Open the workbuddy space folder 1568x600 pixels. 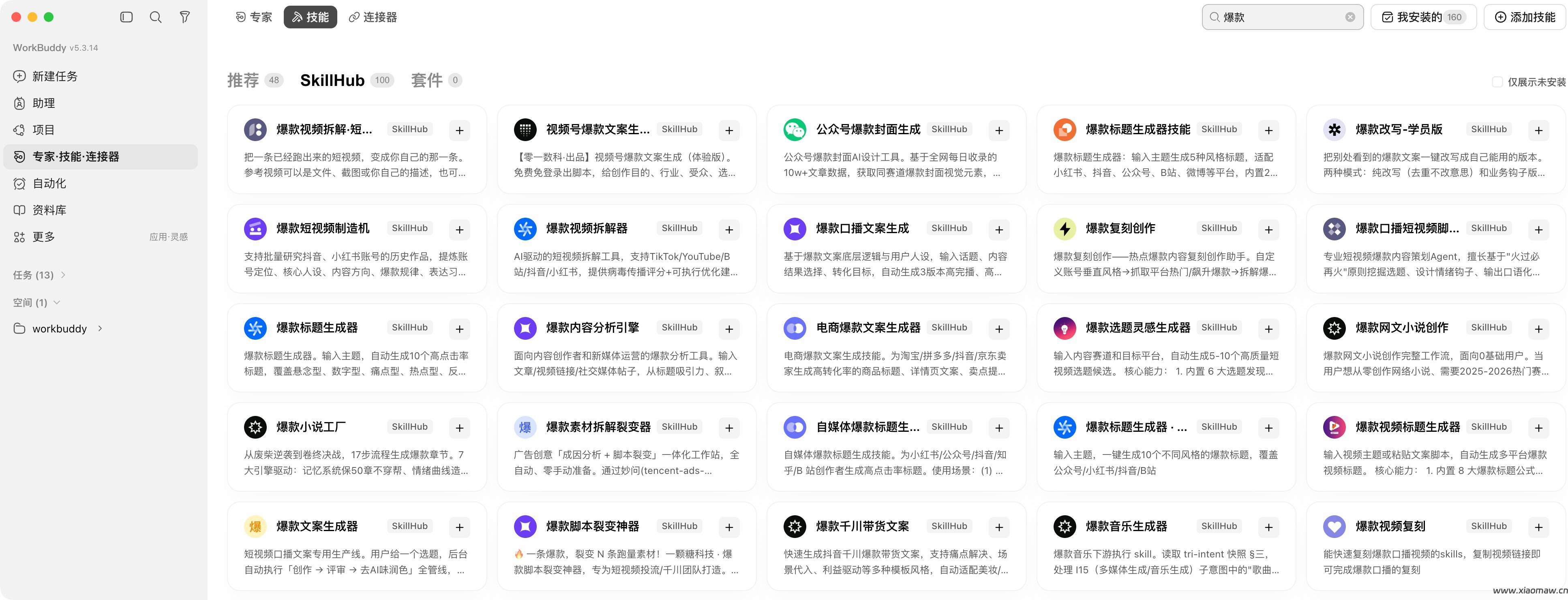coord(58,329)
